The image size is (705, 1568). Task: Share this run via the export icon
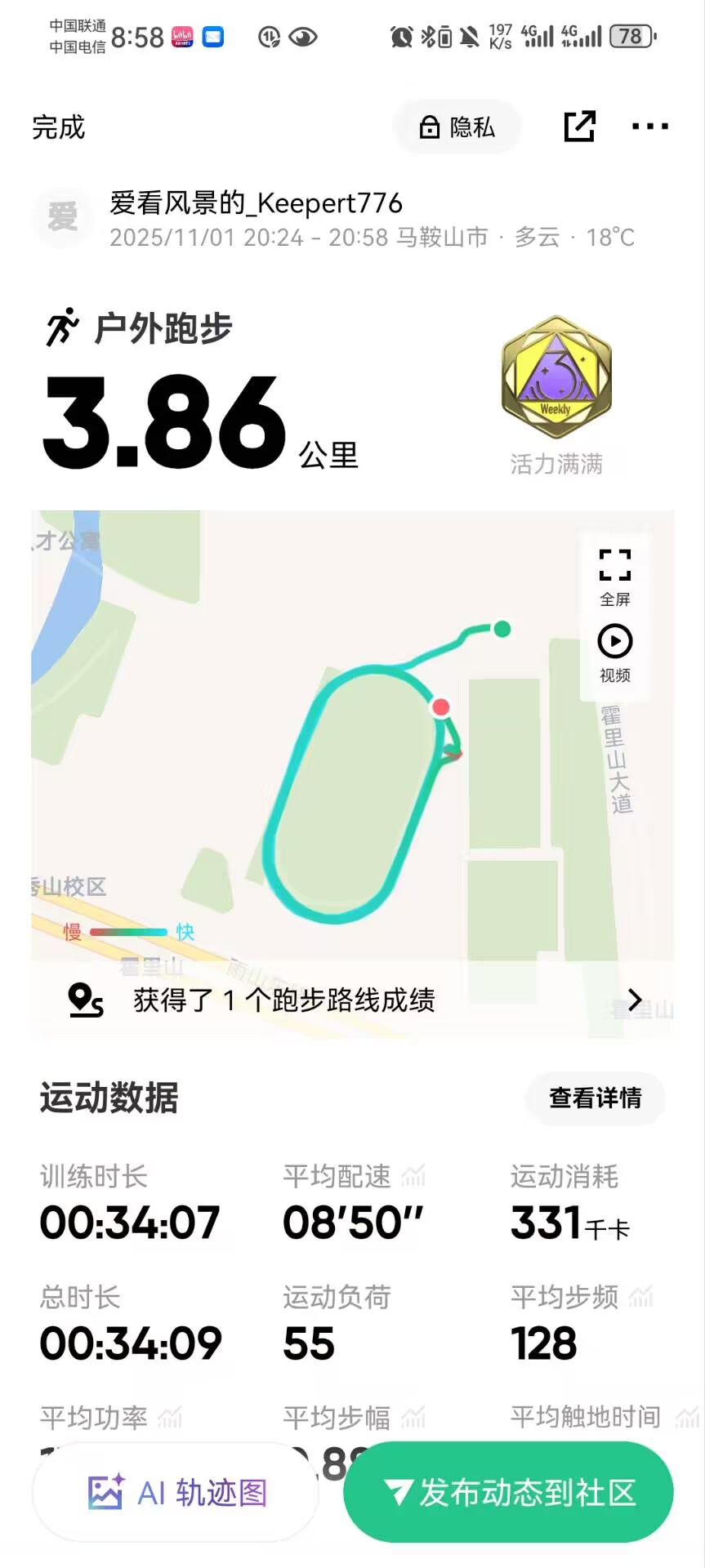(x=580, y=127)
